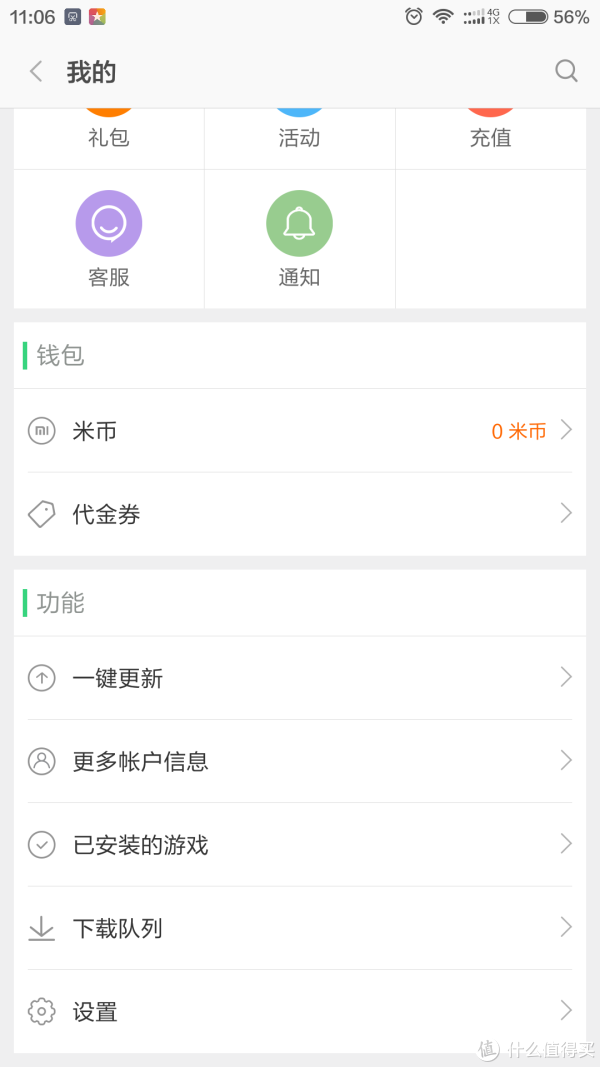This screenshot has width=600, height=1067.
Task: Open the search icon in the header
Action: tap(566, 71)
